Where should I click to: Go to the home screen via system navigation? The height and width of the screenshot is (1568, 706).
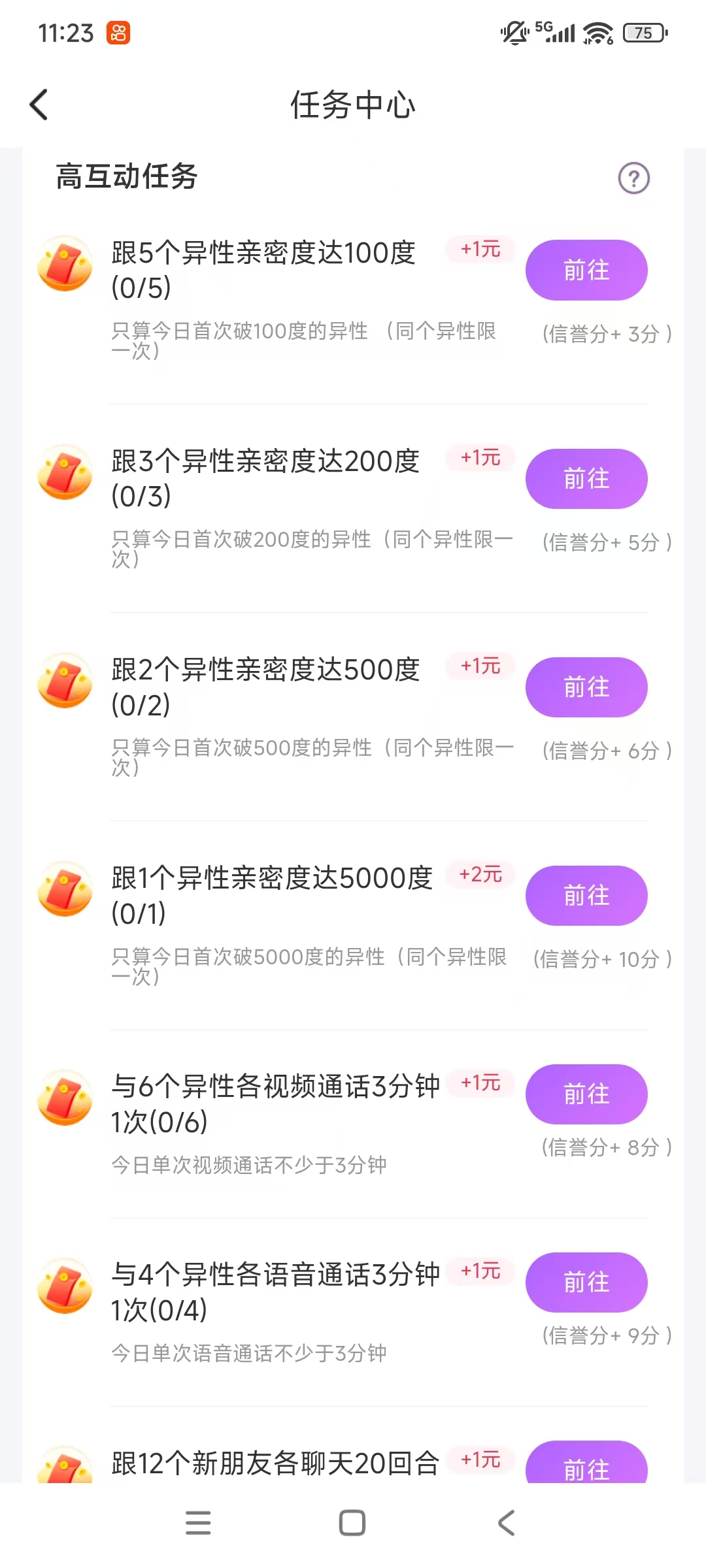point(352,1523)
